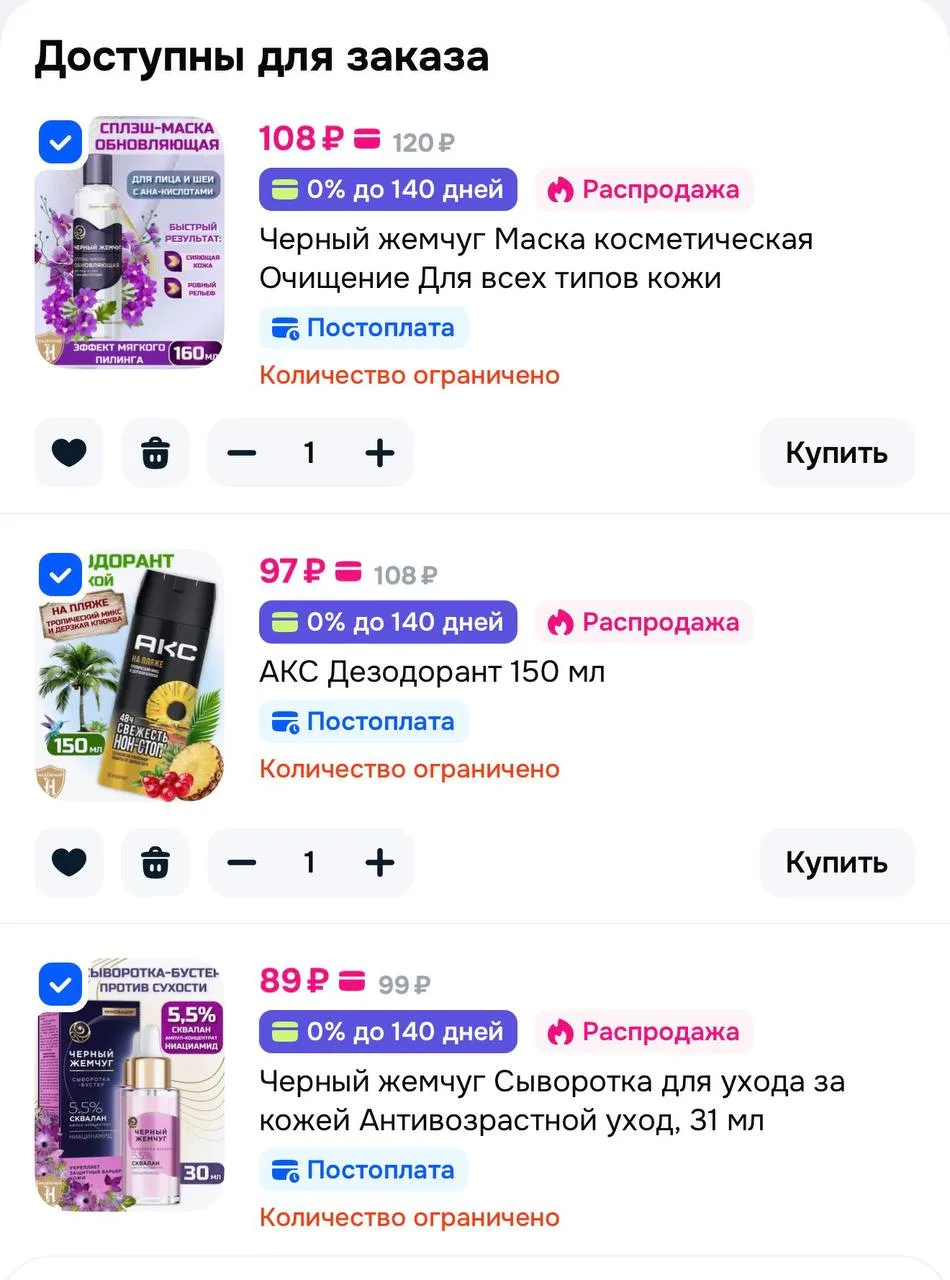The width and height of the screenshot is (950, 1280).
Task: Add Черный жемчуг Маска to favorites
Action: [x=69, y=453]
